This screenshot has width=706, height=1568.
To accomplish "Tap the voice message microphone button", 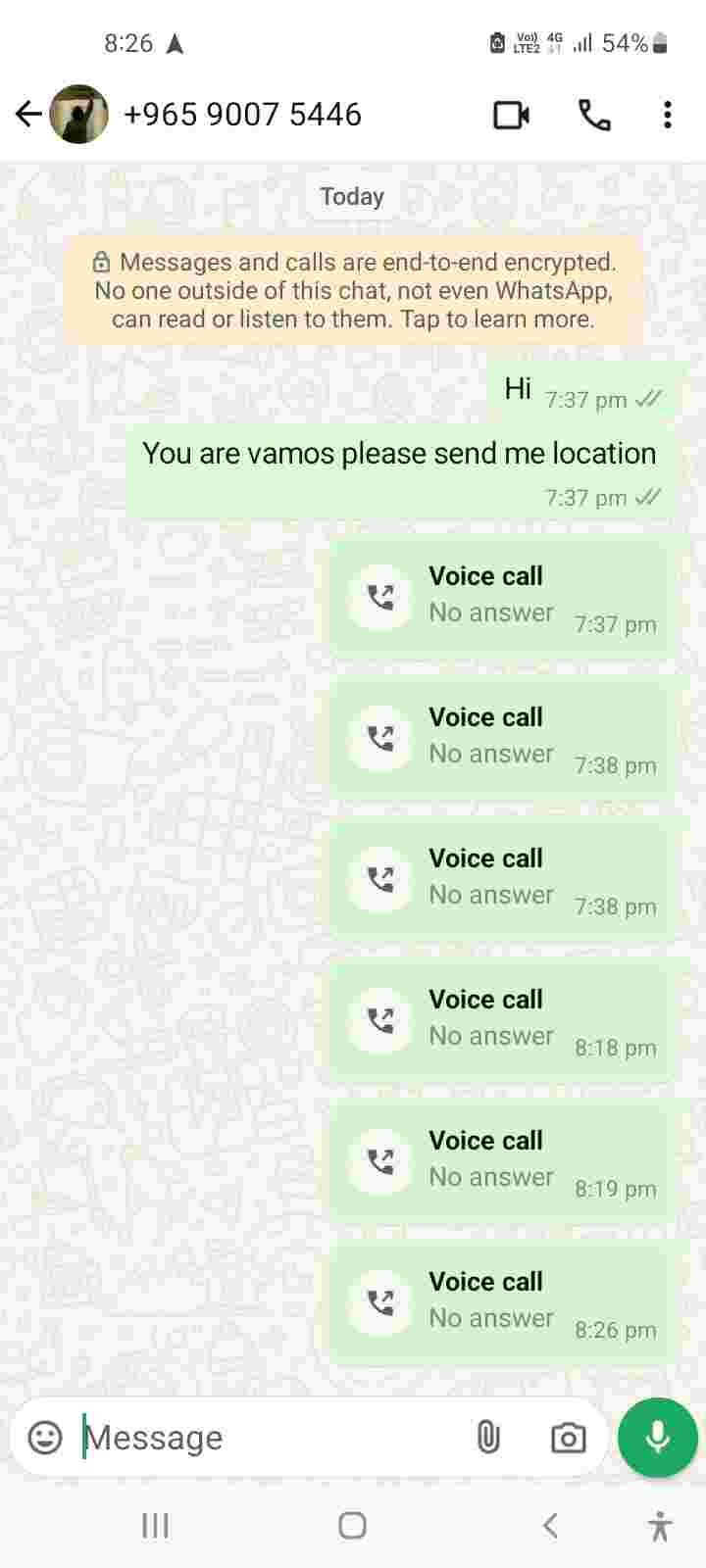I will [657, 1438].
